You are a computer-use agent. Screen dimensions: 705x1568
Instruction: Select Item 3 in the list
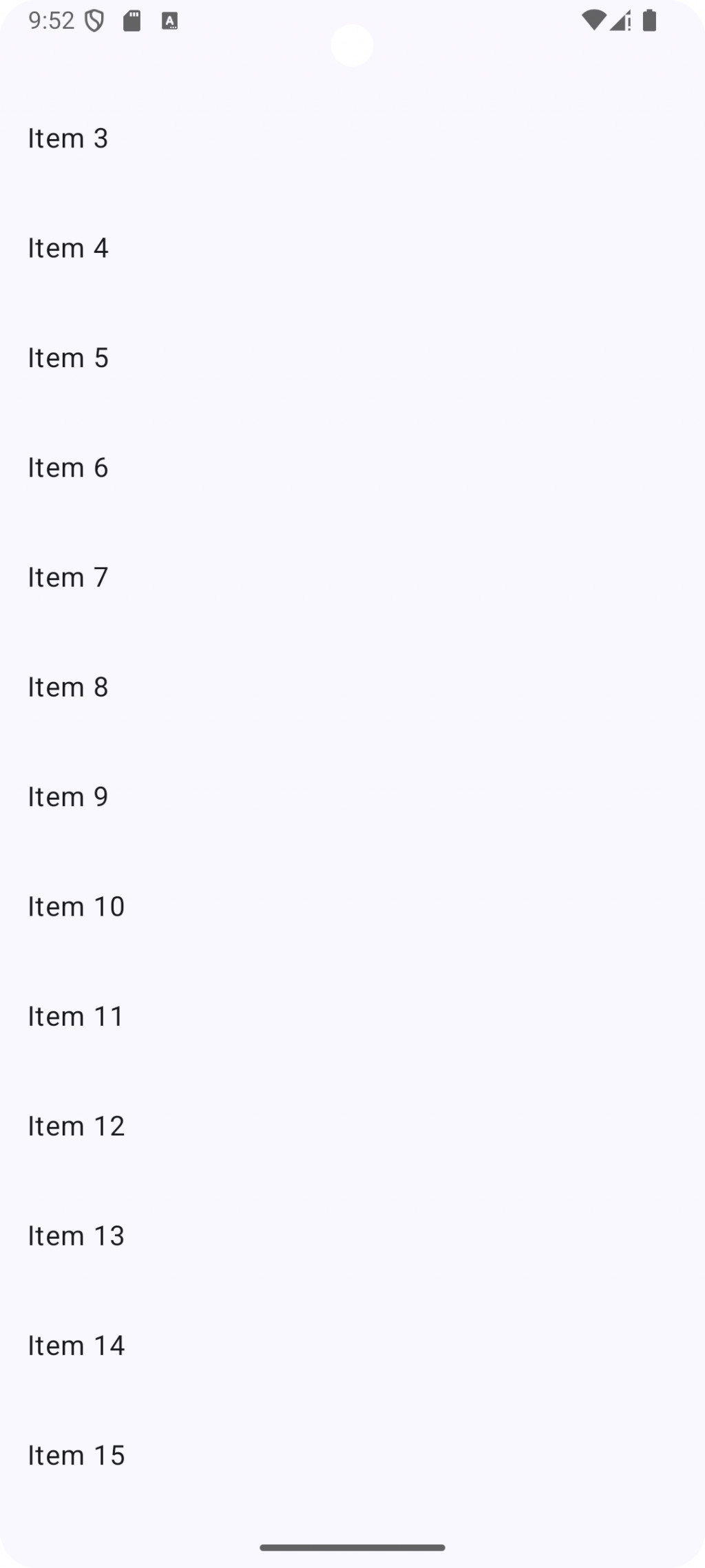coord(68,138)
